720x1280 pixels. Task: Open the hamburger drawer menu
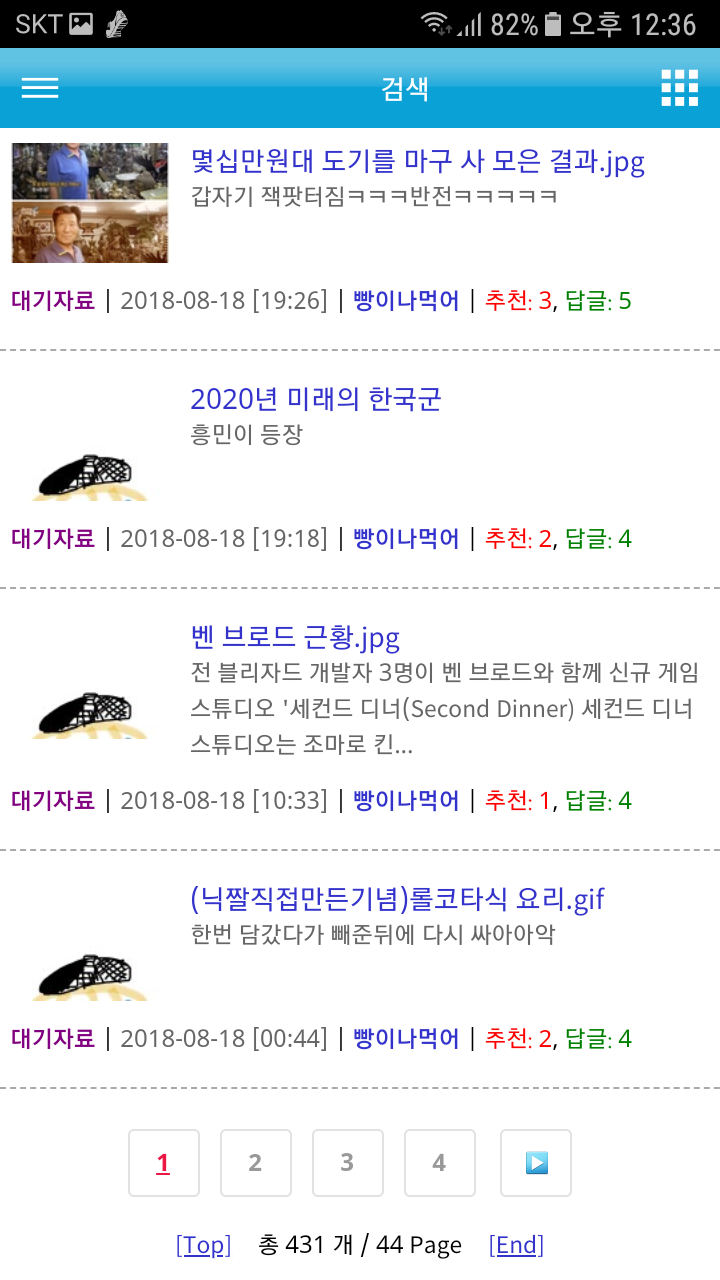(40, 88)
